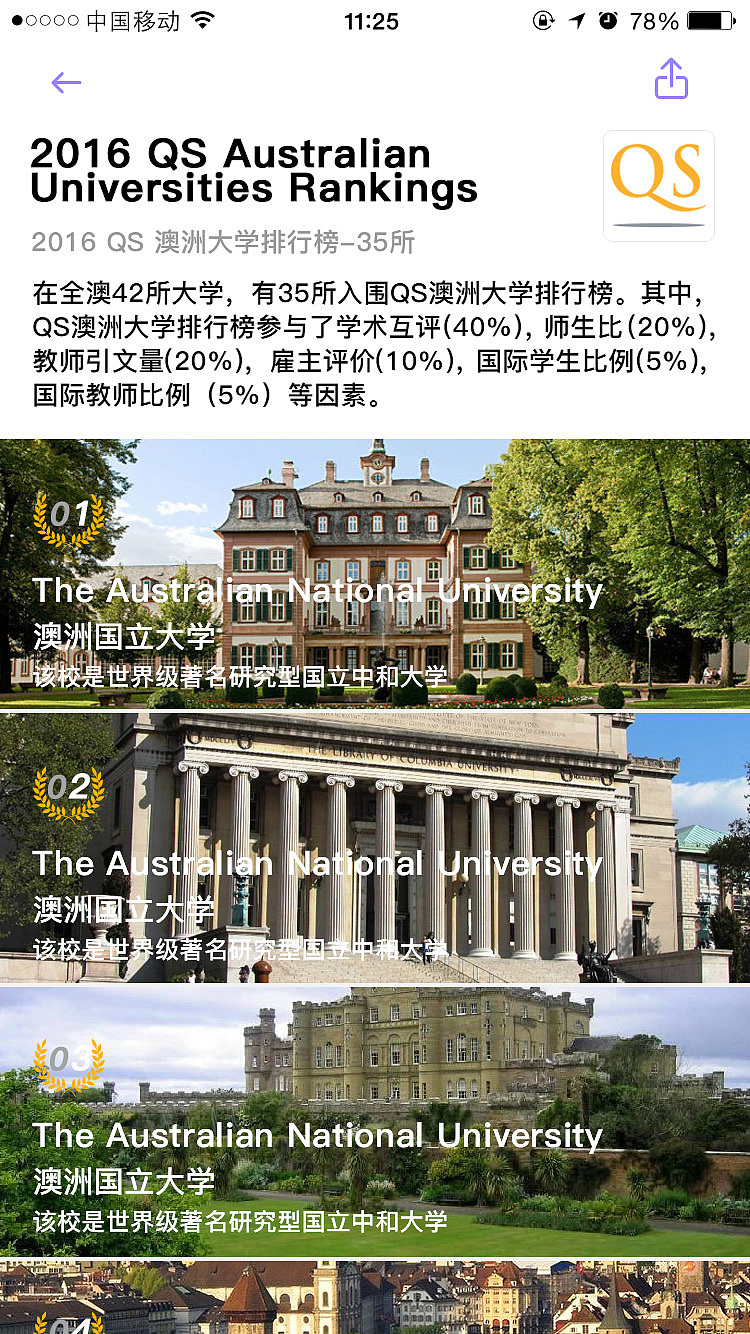This screenshot has width=750, height=1334.
Task: Open the university card ranked 02
Action: [375, 847]
